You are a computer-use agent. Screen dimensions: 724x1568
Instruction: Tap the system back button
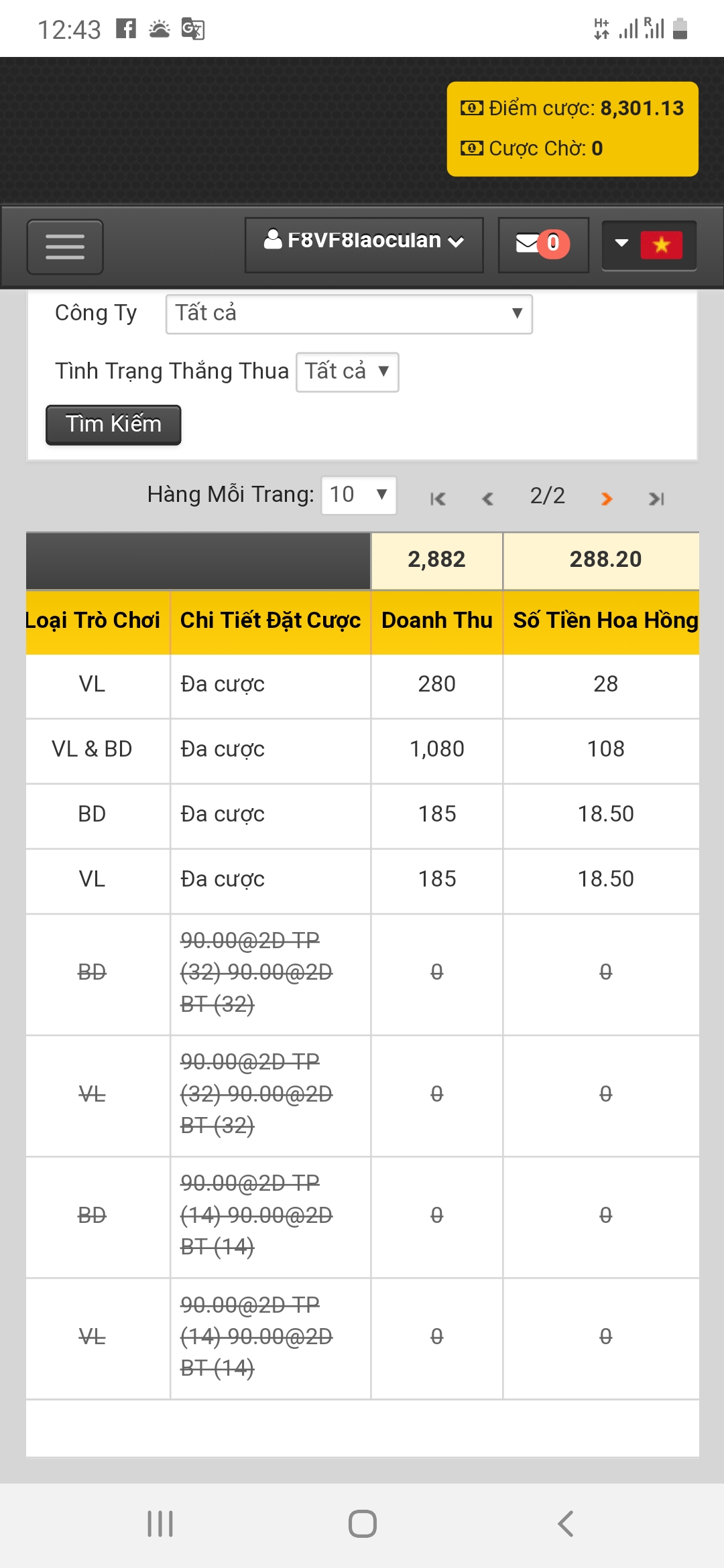click(x=566, y=1524)
